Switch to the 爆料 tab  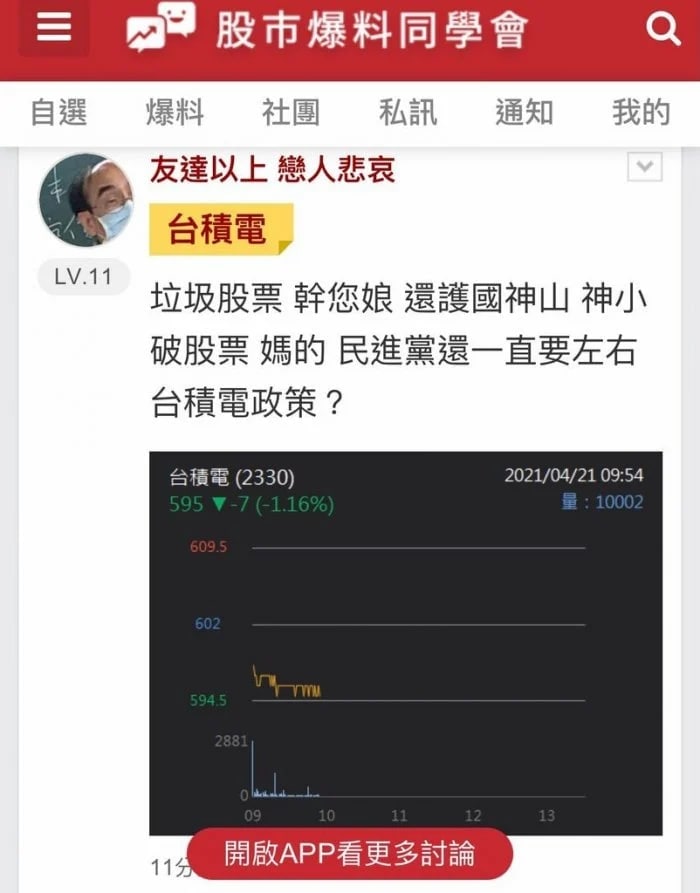click(175, 112)
